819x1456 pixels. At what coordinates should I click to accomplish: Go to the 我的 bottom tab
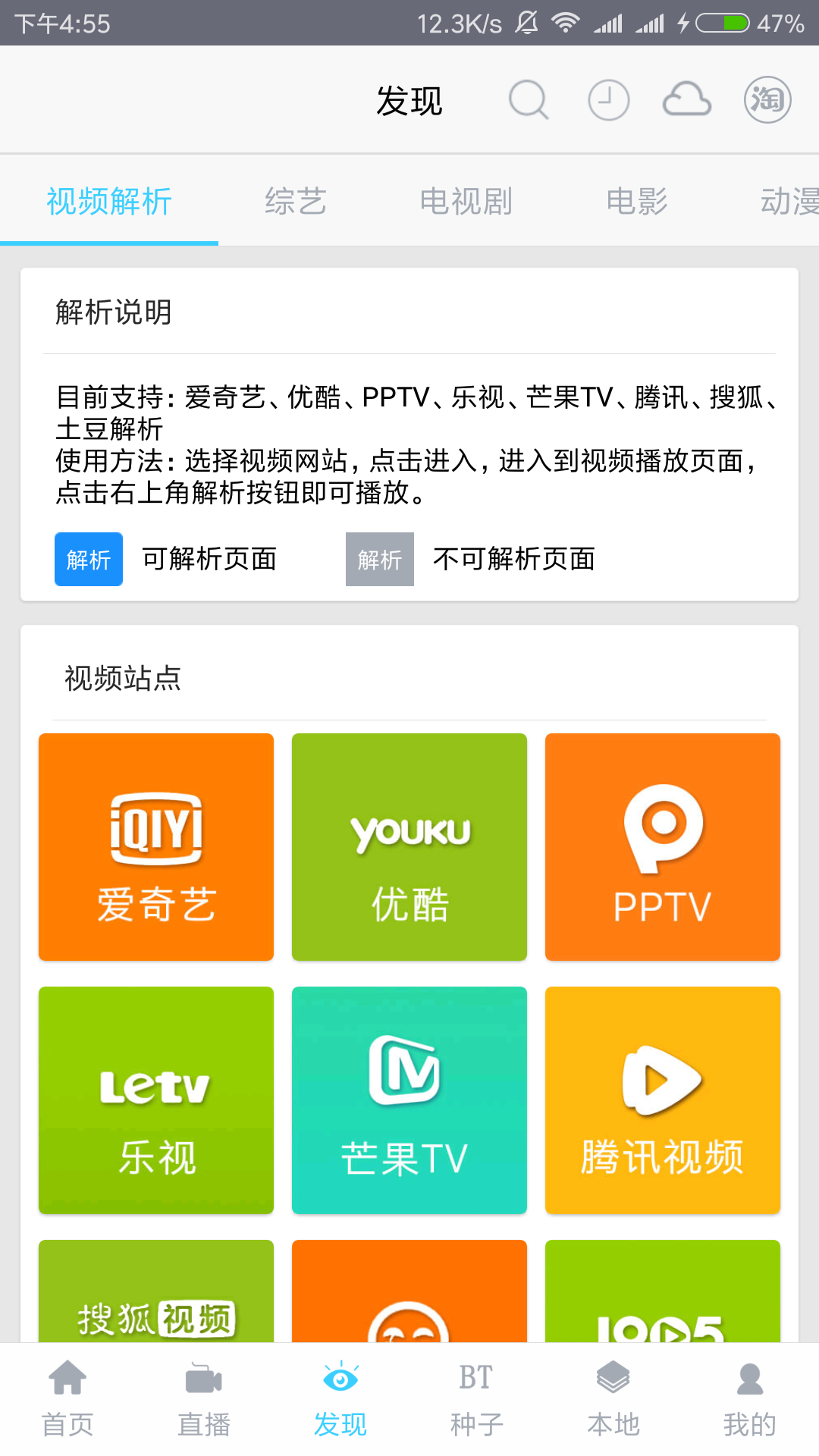click(750, 1400)
